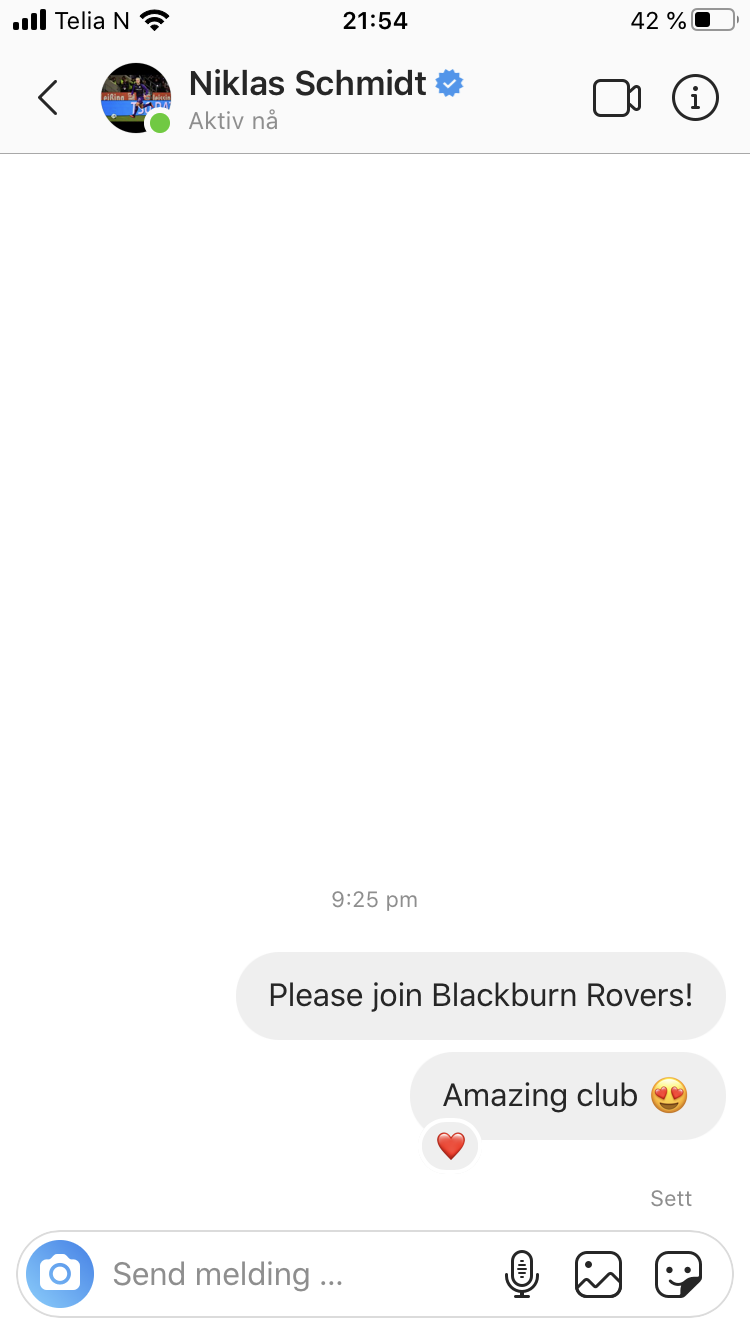Open Niklas Schmidt's profile picture
The width and height of the screenshot is (750, 1334).
[x=136, y=98]
